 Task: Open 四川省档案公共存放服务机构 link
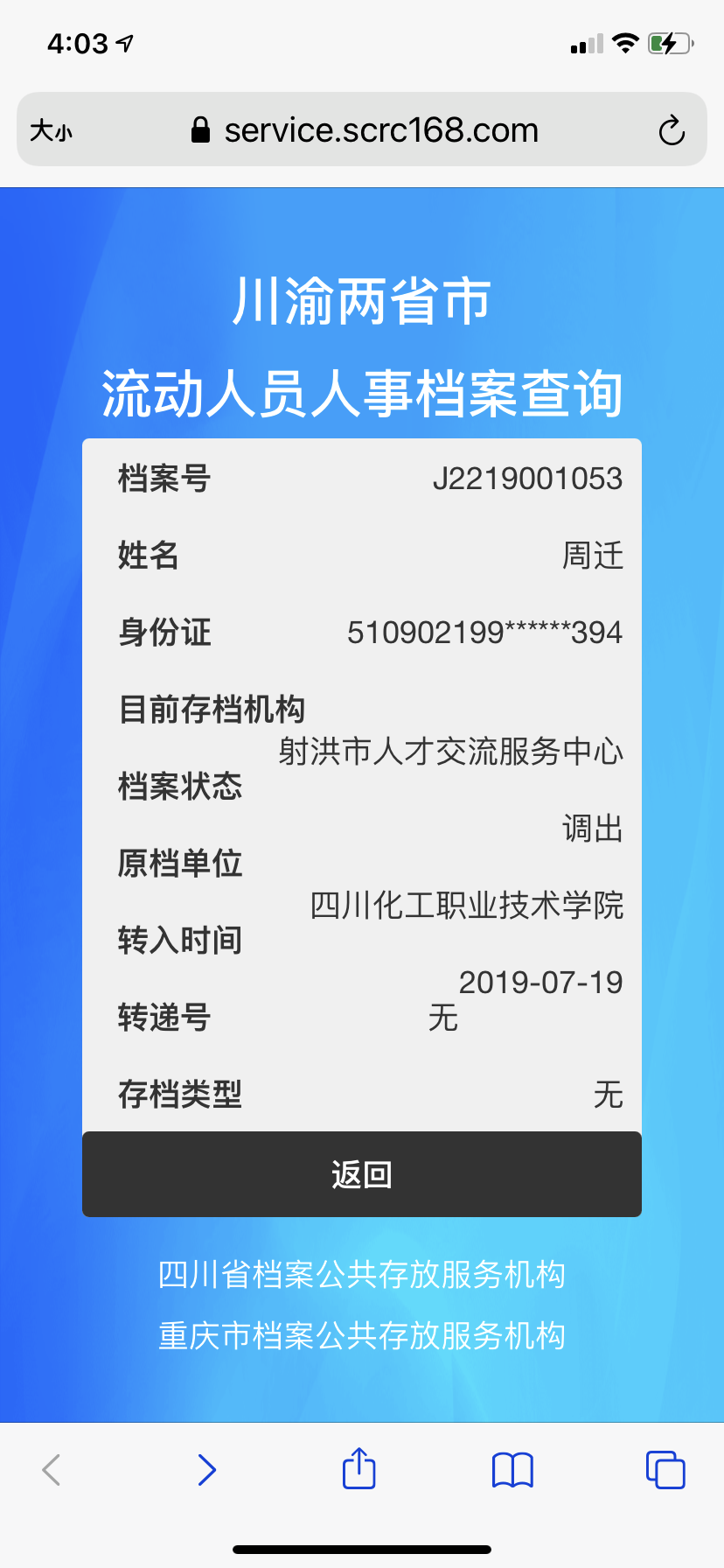pos(362,1275)
